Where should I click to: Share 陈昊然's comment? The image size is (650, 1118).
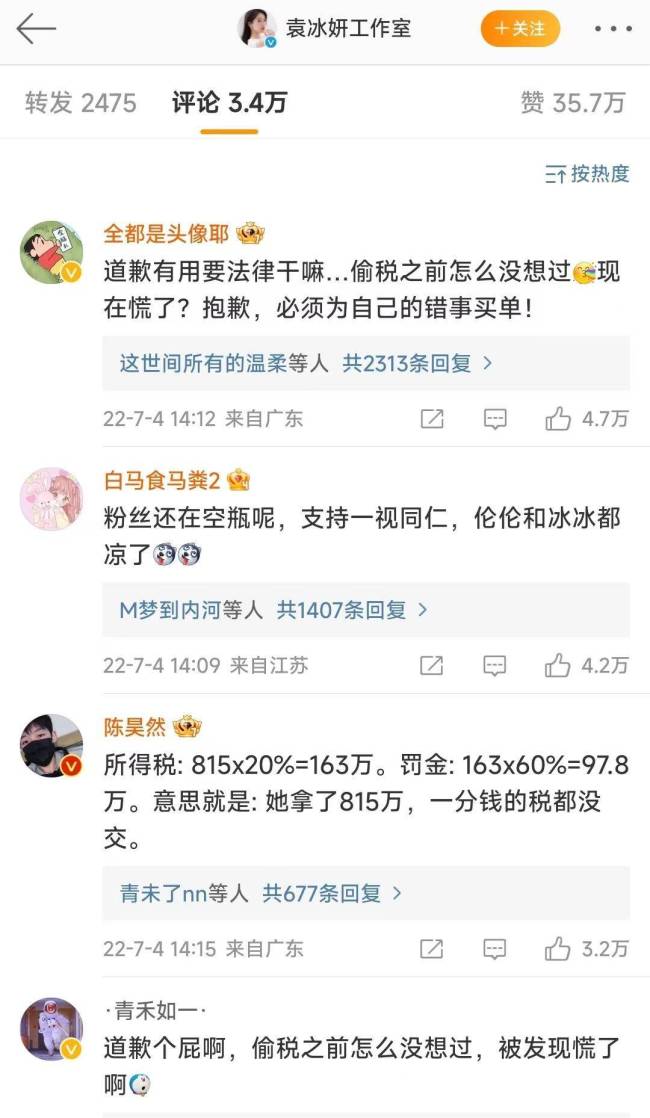click(431, 948)
